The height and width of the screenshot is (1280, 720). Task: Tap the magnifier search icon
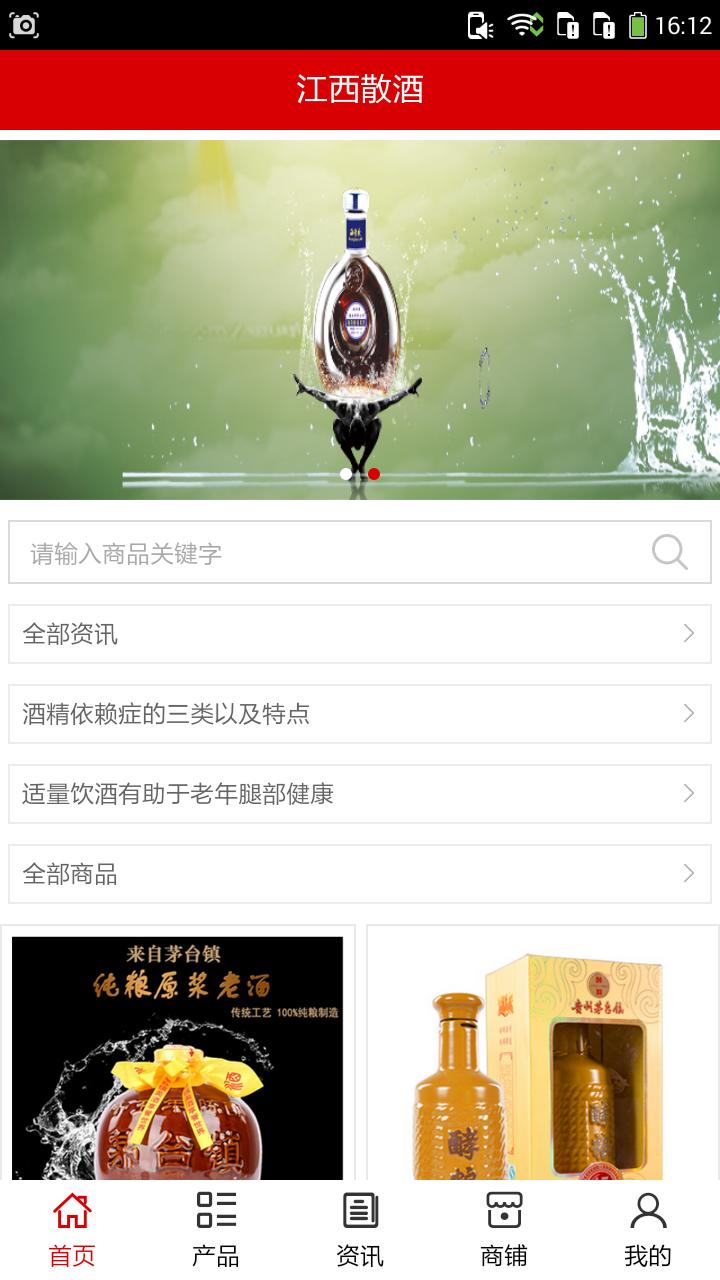pos(669,552)
